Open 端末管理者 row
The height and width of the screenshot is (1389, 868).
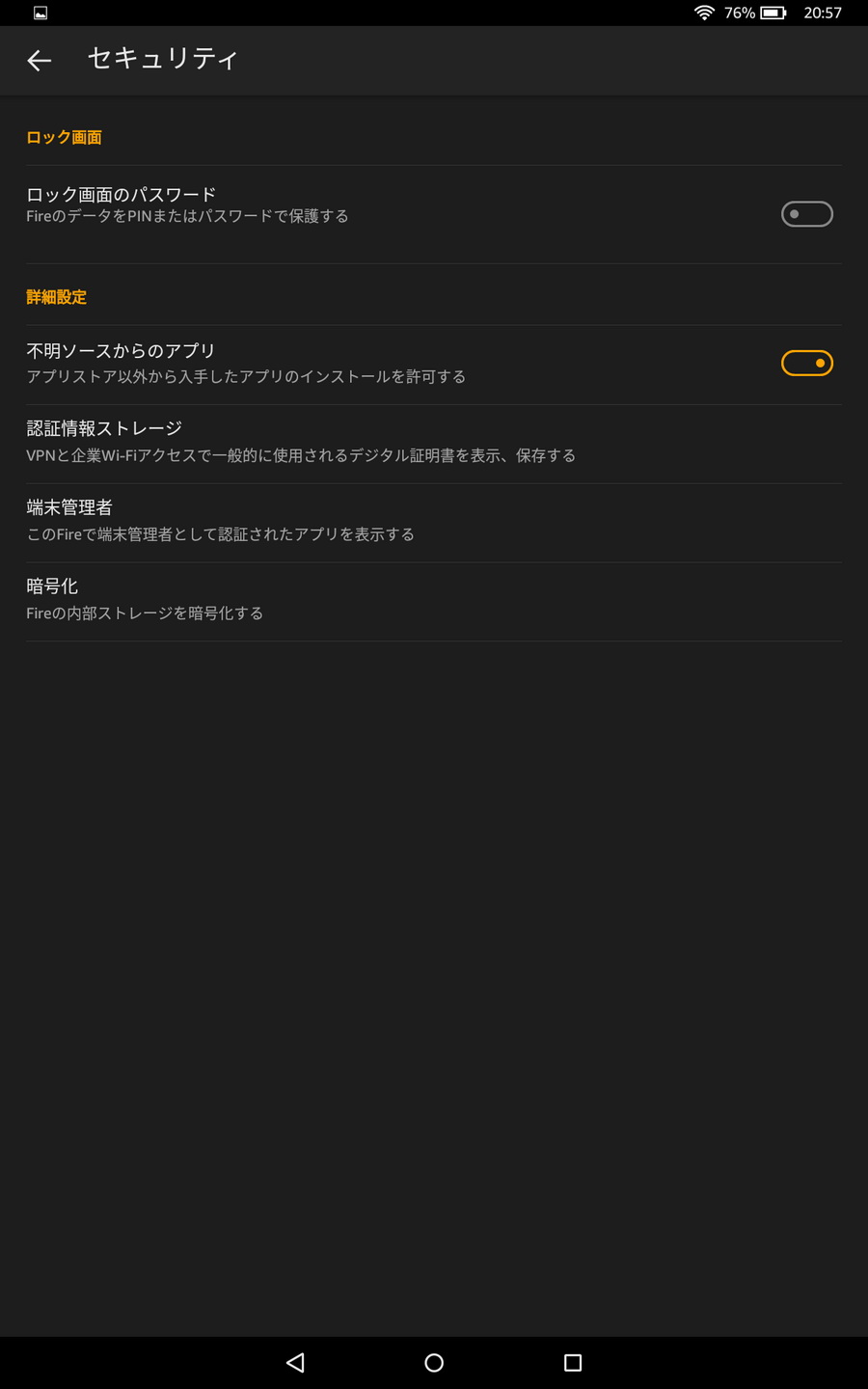click(x=434, y=523)
